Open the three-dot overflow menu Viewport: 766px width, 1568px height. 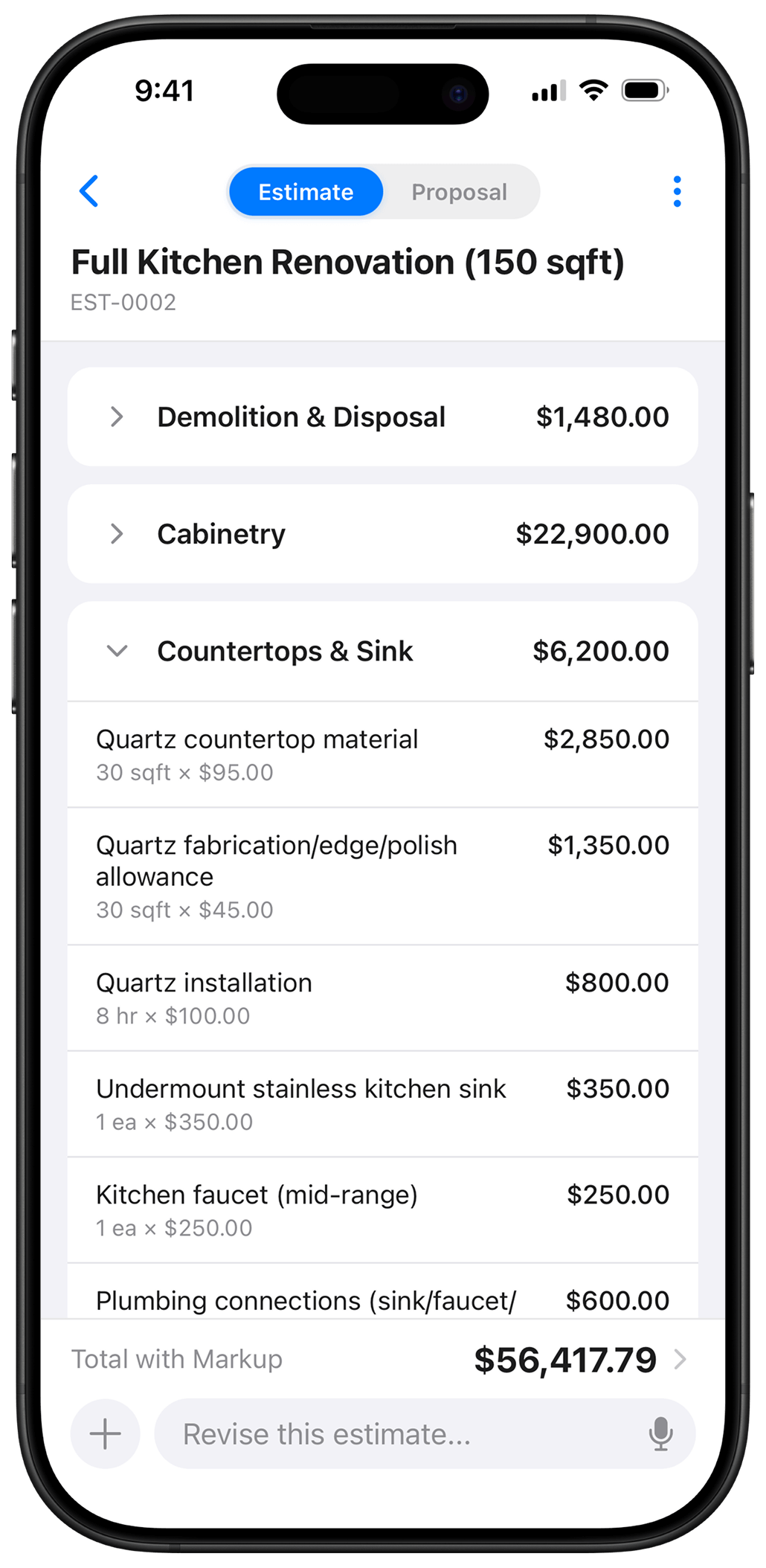point(677,191)
